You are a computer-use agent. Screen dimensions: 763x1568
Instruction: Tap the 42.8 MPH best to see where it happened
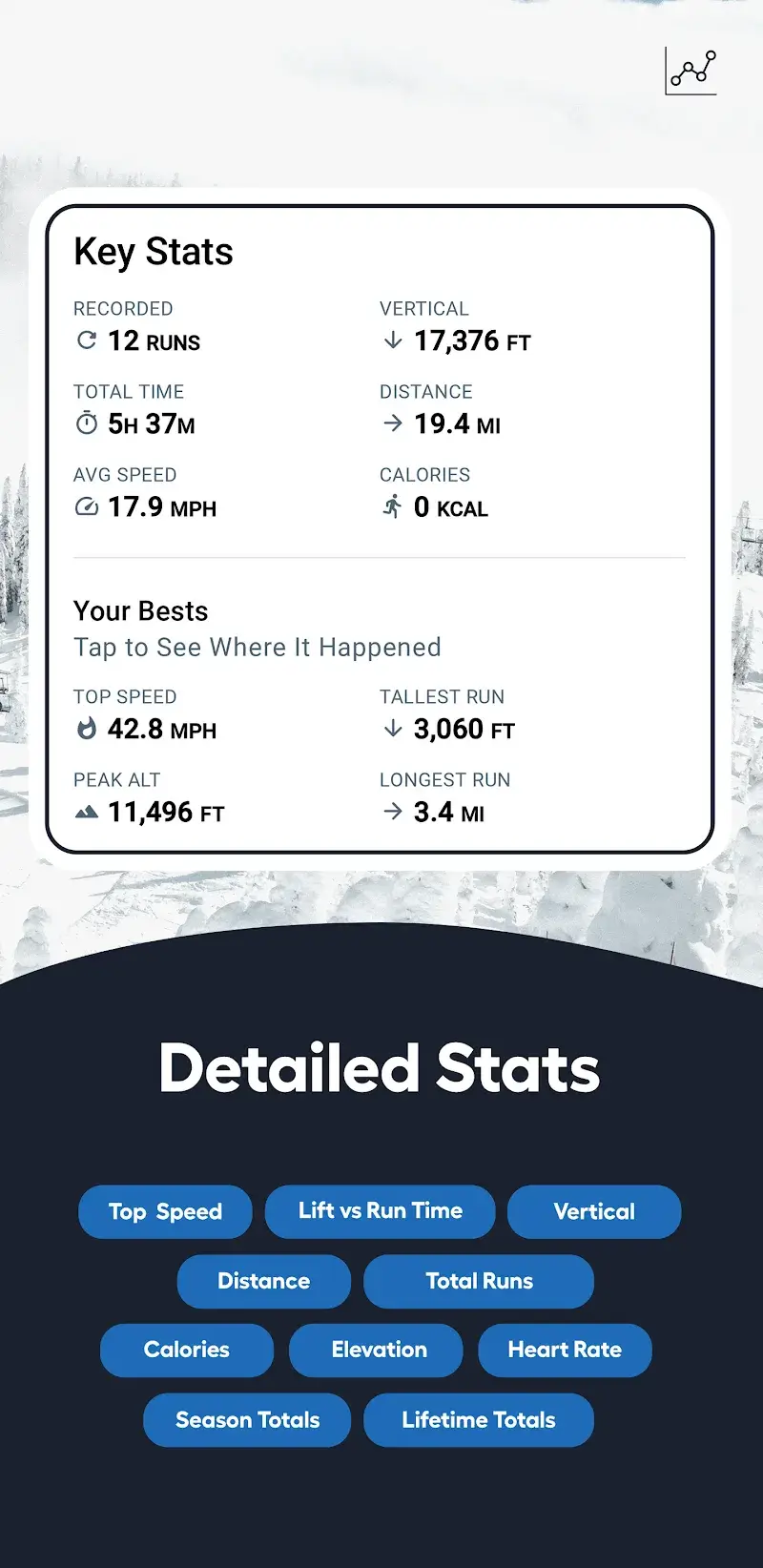click(x=162, y=729)
